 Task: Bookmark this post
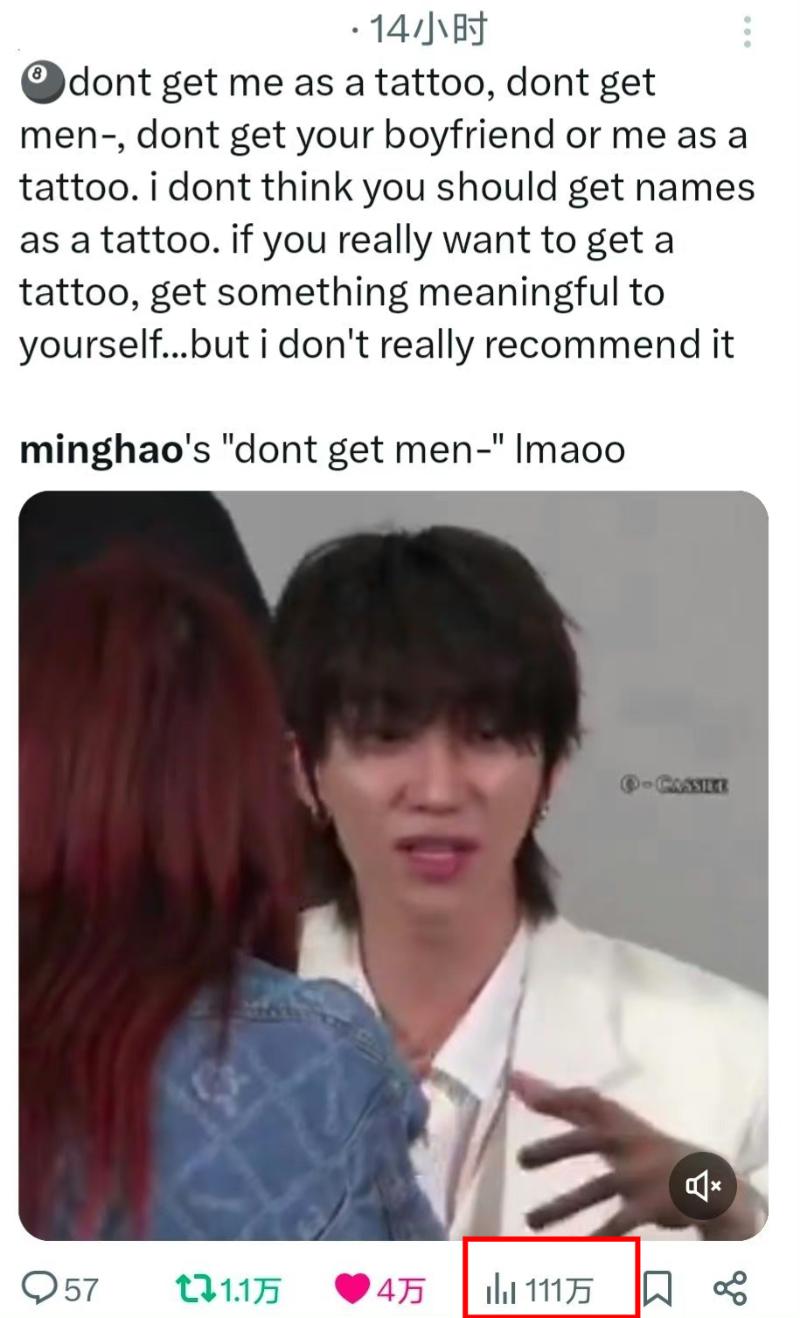[x=656, y=1289]
